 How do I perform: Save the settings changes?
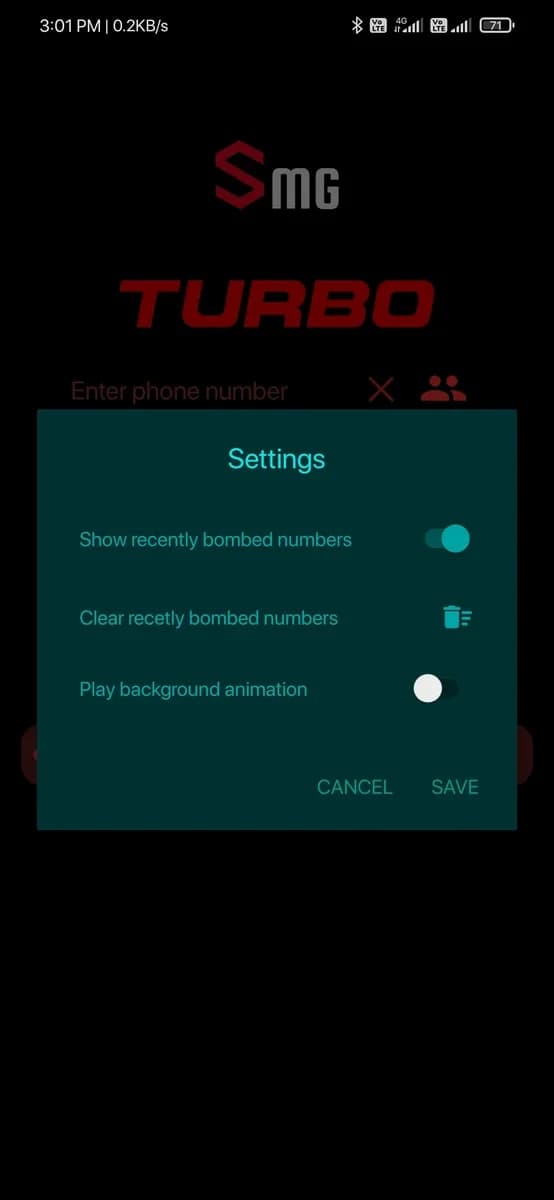point(455,787)
